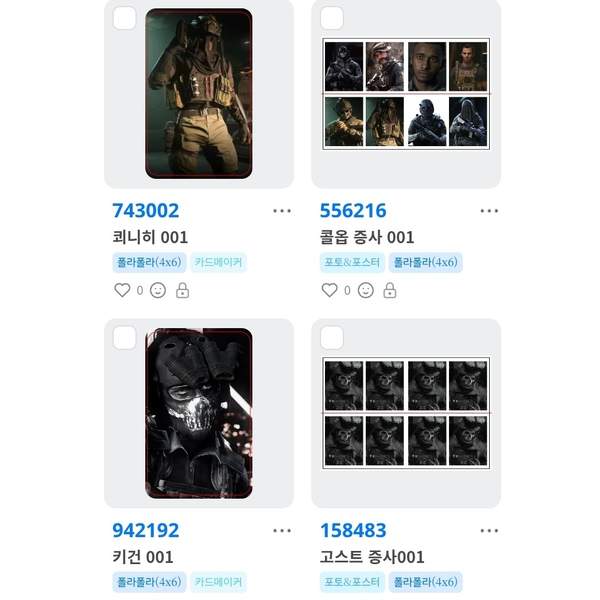The image size is (600, 600).
Task: Open more options for 942192
Action: [282, 530]
